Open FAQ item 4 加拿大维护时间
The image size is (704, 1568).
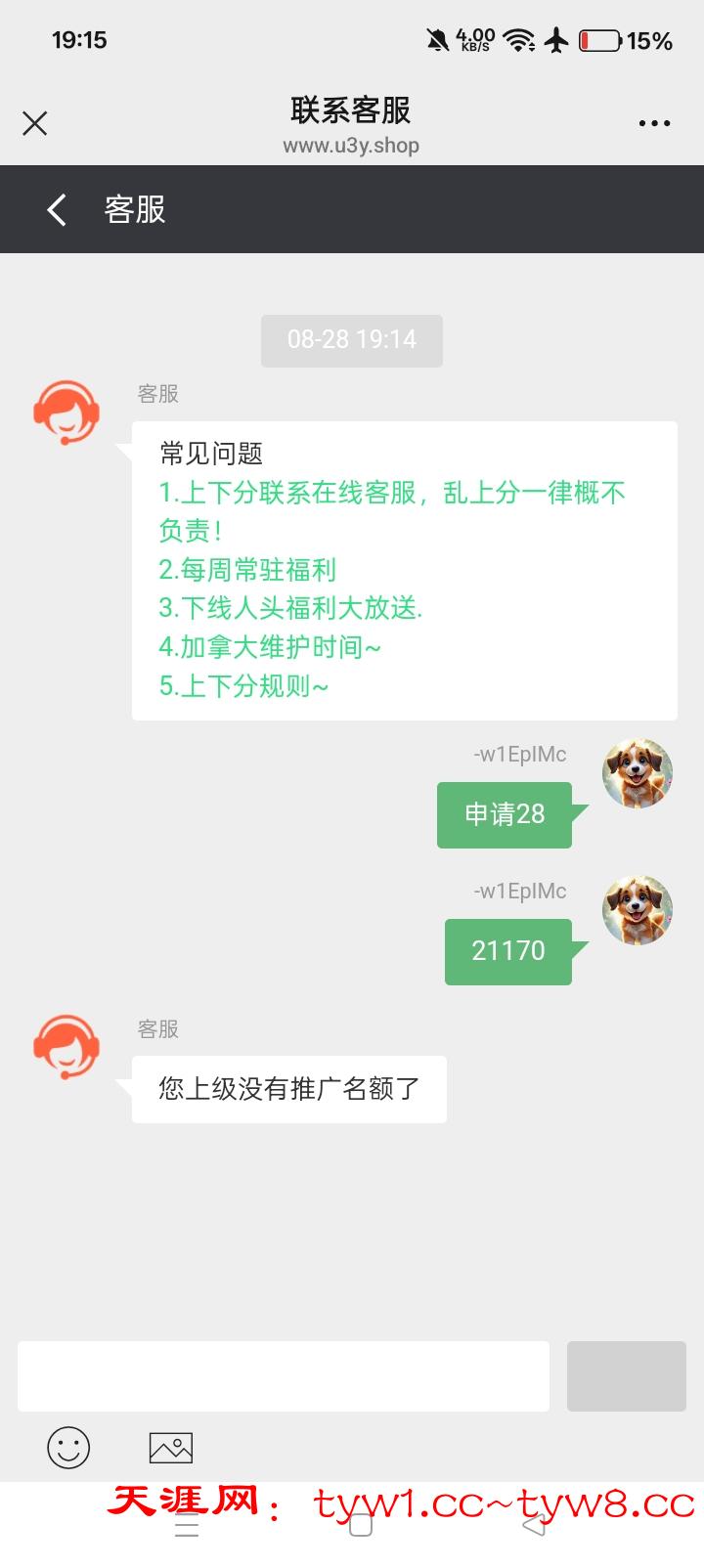click(270, 647)
